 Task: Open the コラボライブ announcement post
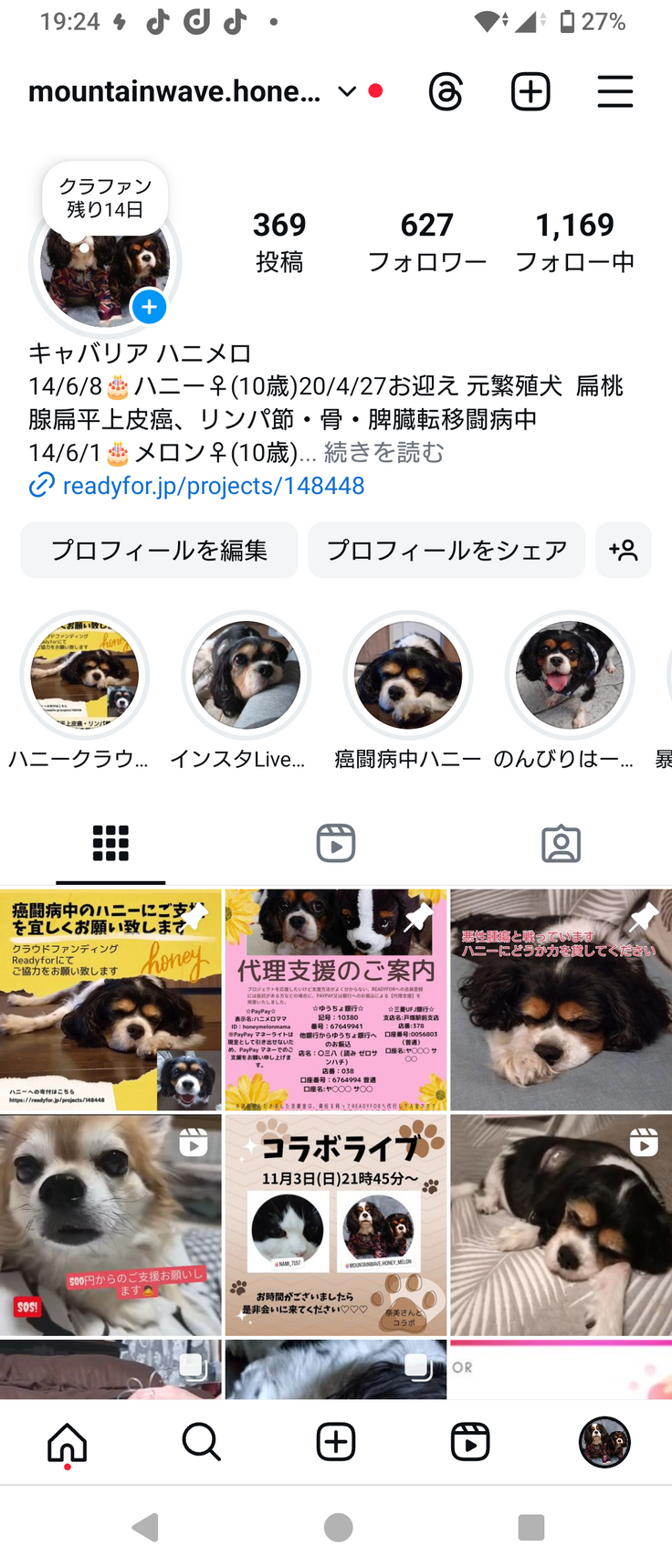pyautogui.click(x=336, y=1225)
